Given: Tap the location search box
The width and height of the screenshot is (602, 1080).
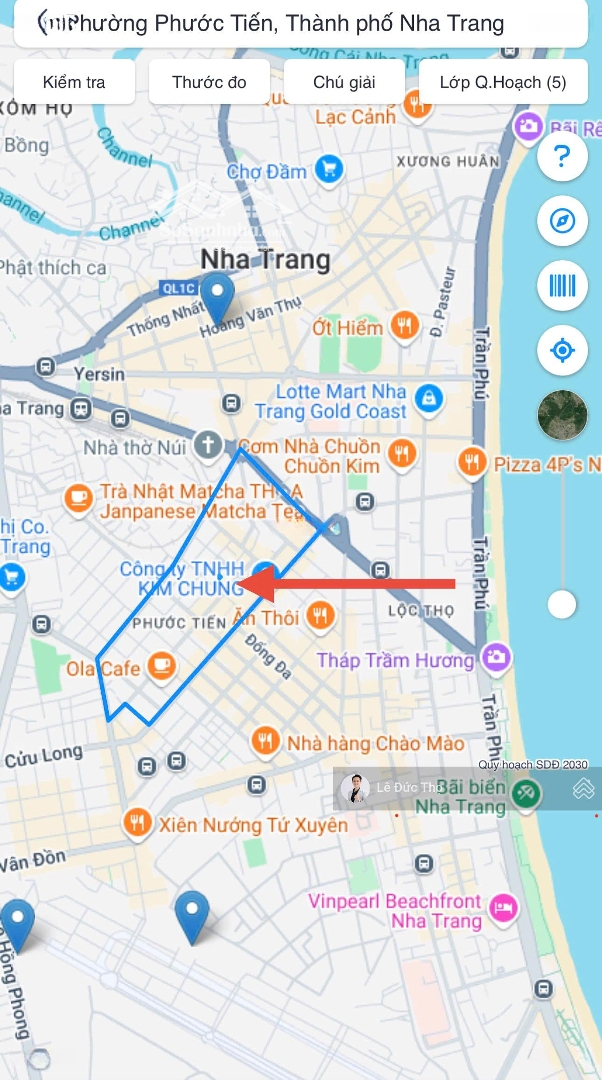Looking at the screenshot, I should click(300, 24).
